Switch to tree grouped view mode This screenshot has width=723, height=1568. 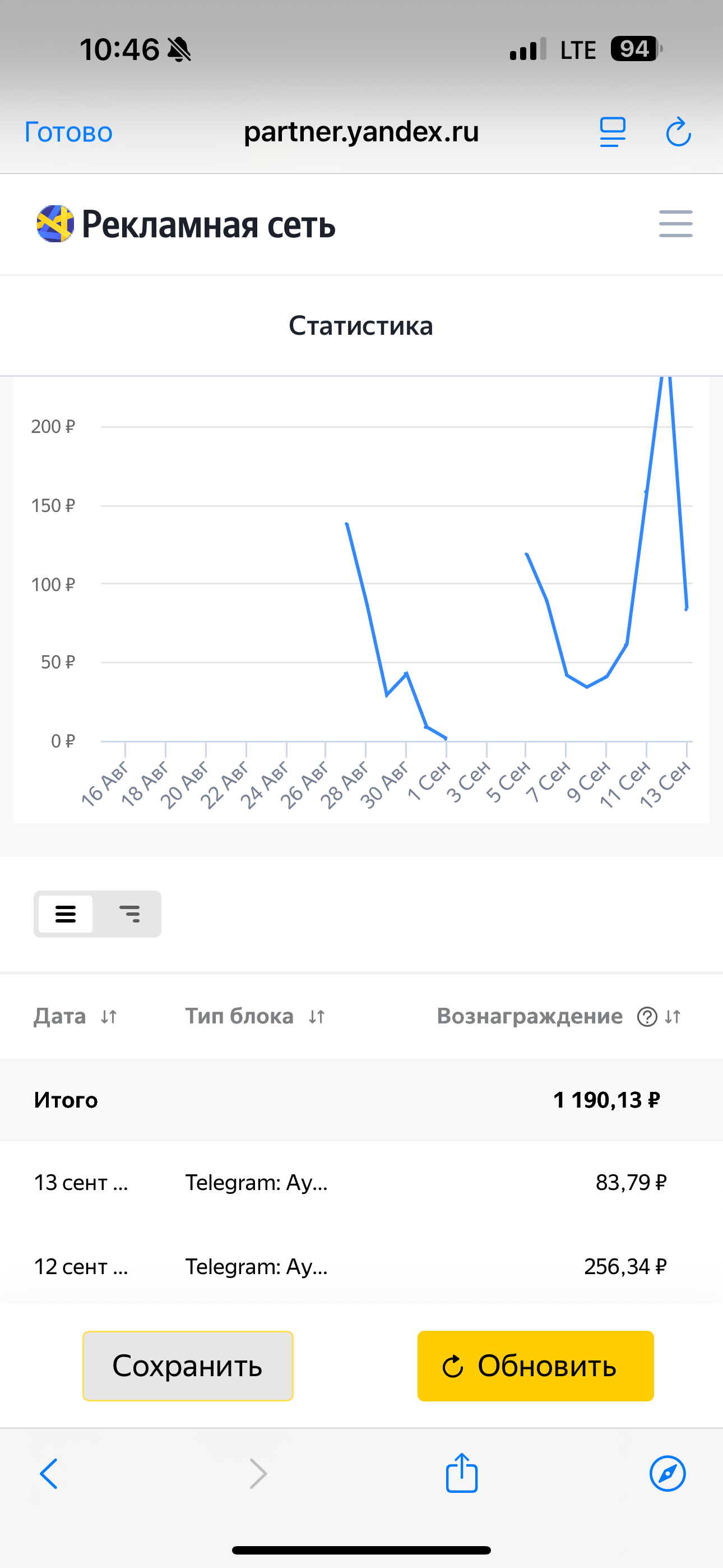tap(129, 914)
